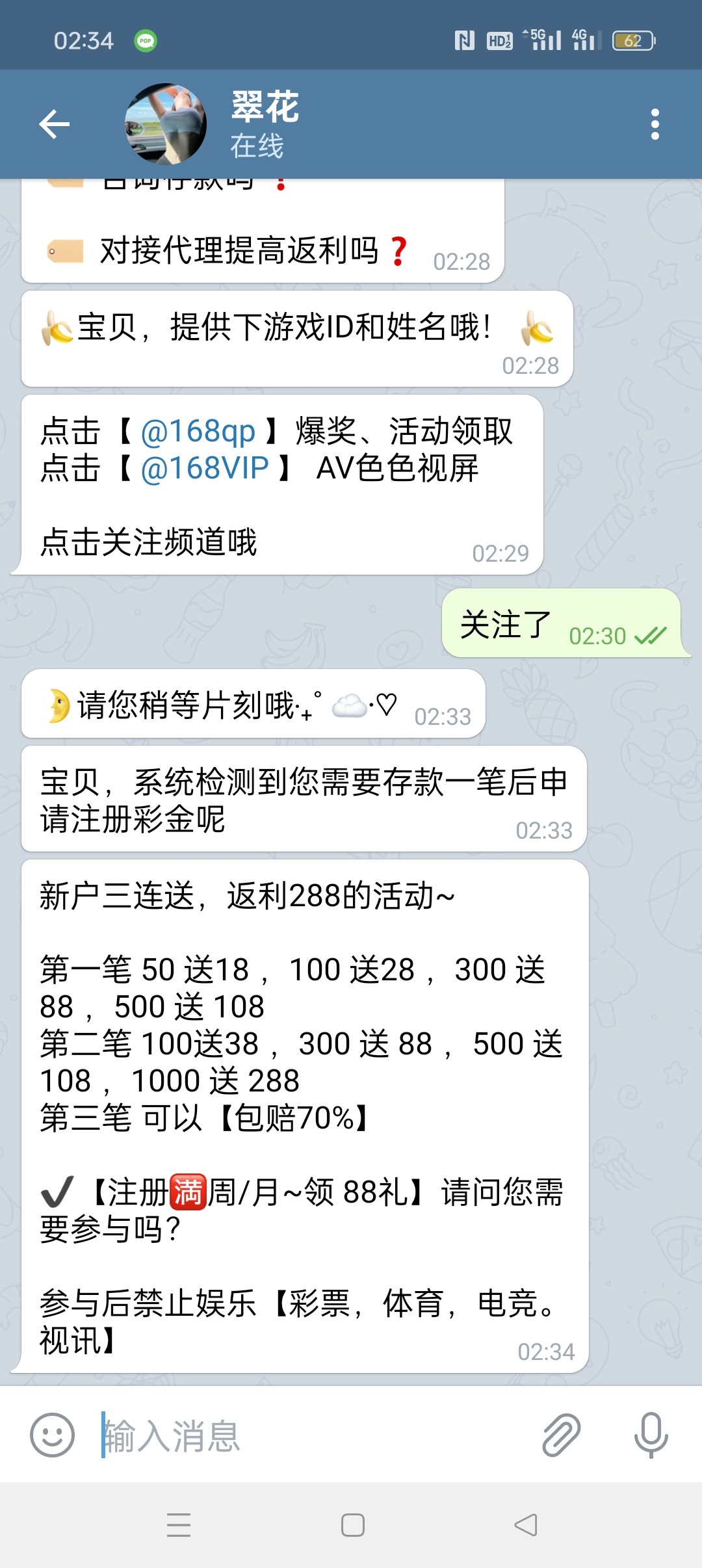Record a voice message with the microphone
702x1568 pixels.
point(651,1435)
